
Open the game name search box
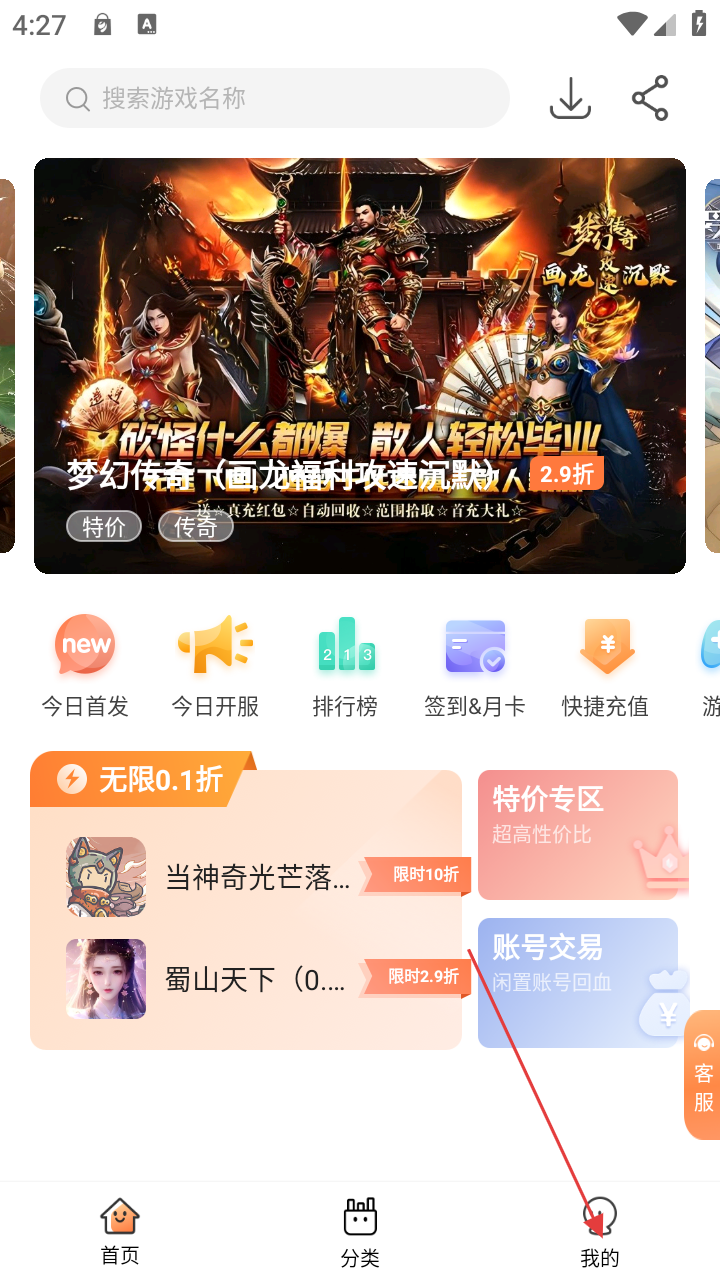coord(275,98)
